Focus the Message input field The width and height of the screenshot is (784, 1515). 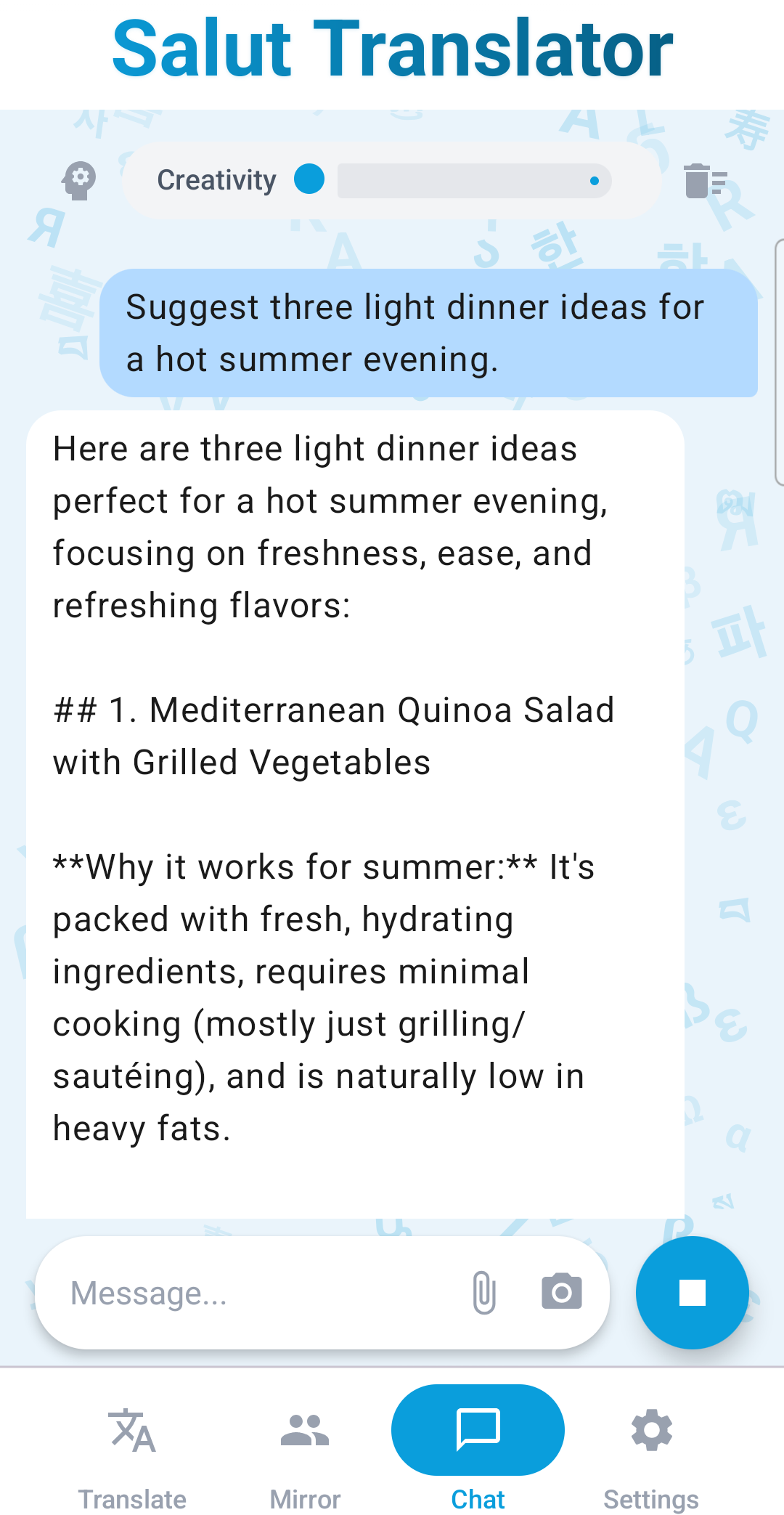click(261, 1293)
